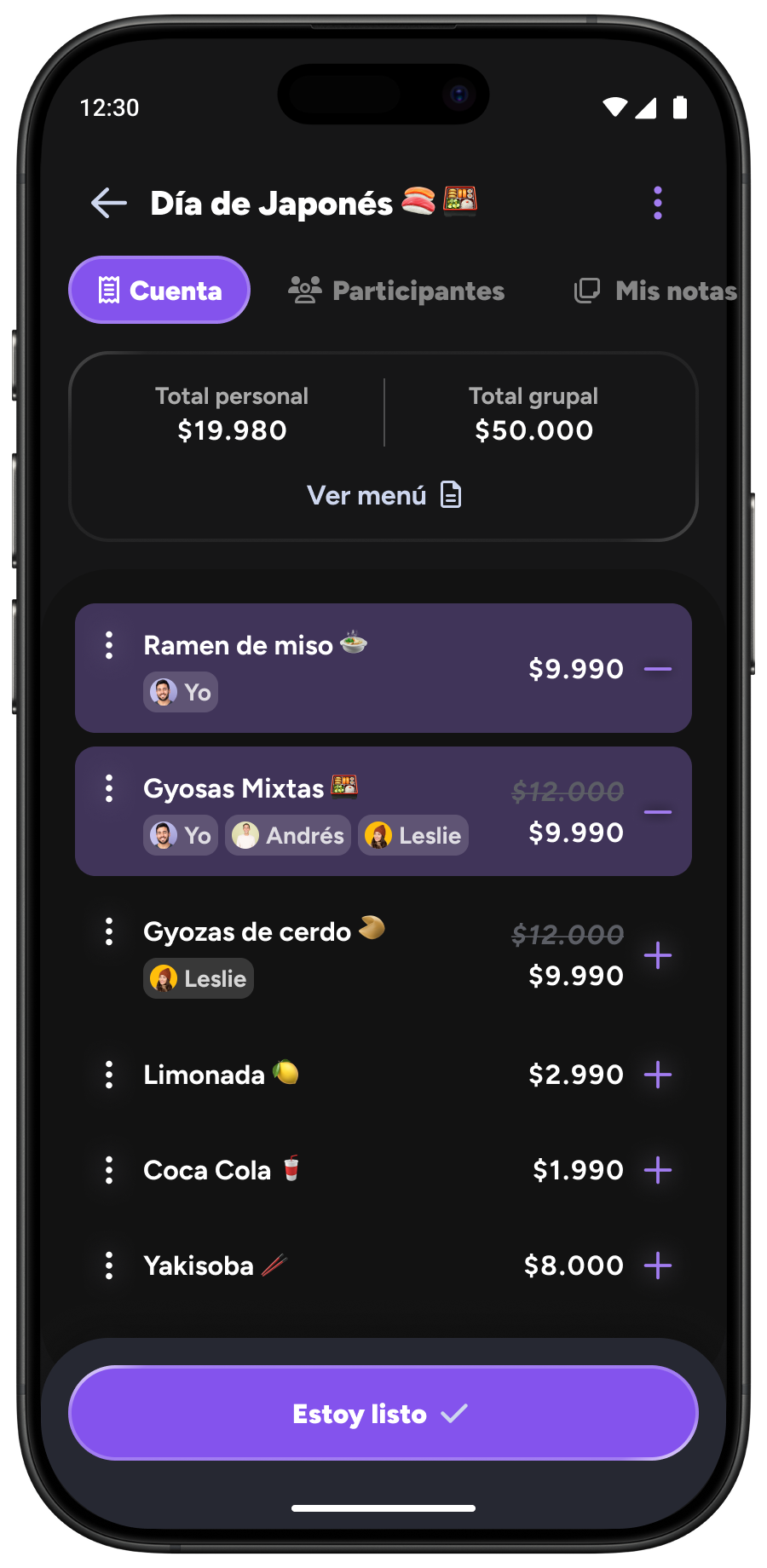Image resolution: width=767 pixels, height=1568 pixels.
Task: Add Yakisoba with the plus icon
Action: [x=657, y=1265]
